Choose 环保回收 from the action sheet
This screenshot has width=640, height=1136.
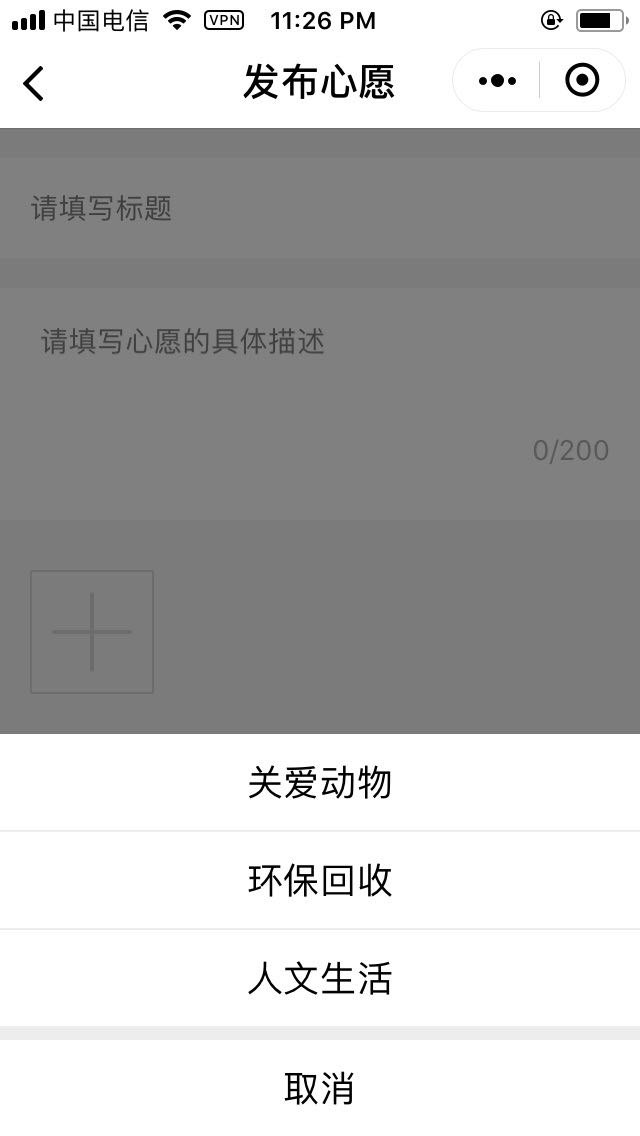(x=320, y=880)
